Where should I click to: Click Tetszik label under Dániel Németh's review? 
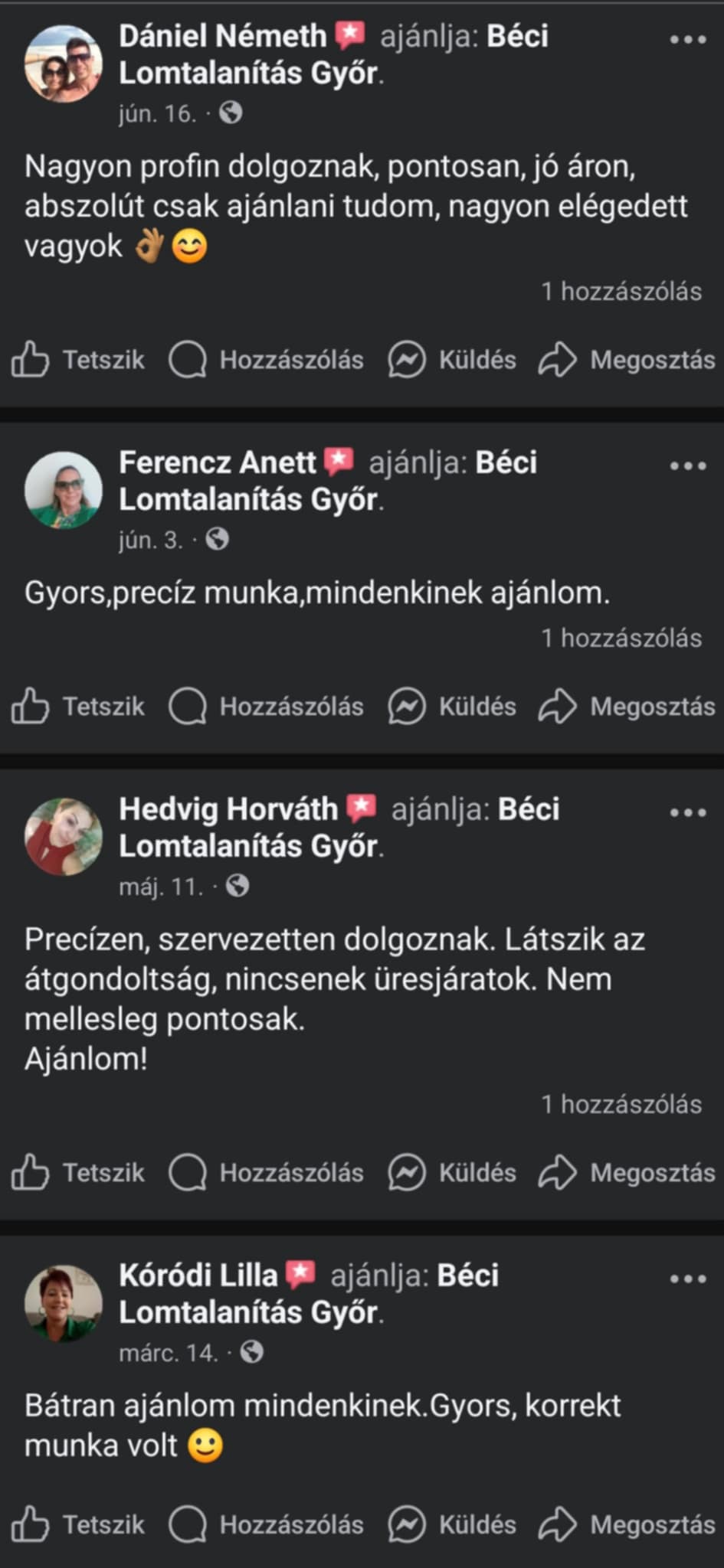(104, 360)
